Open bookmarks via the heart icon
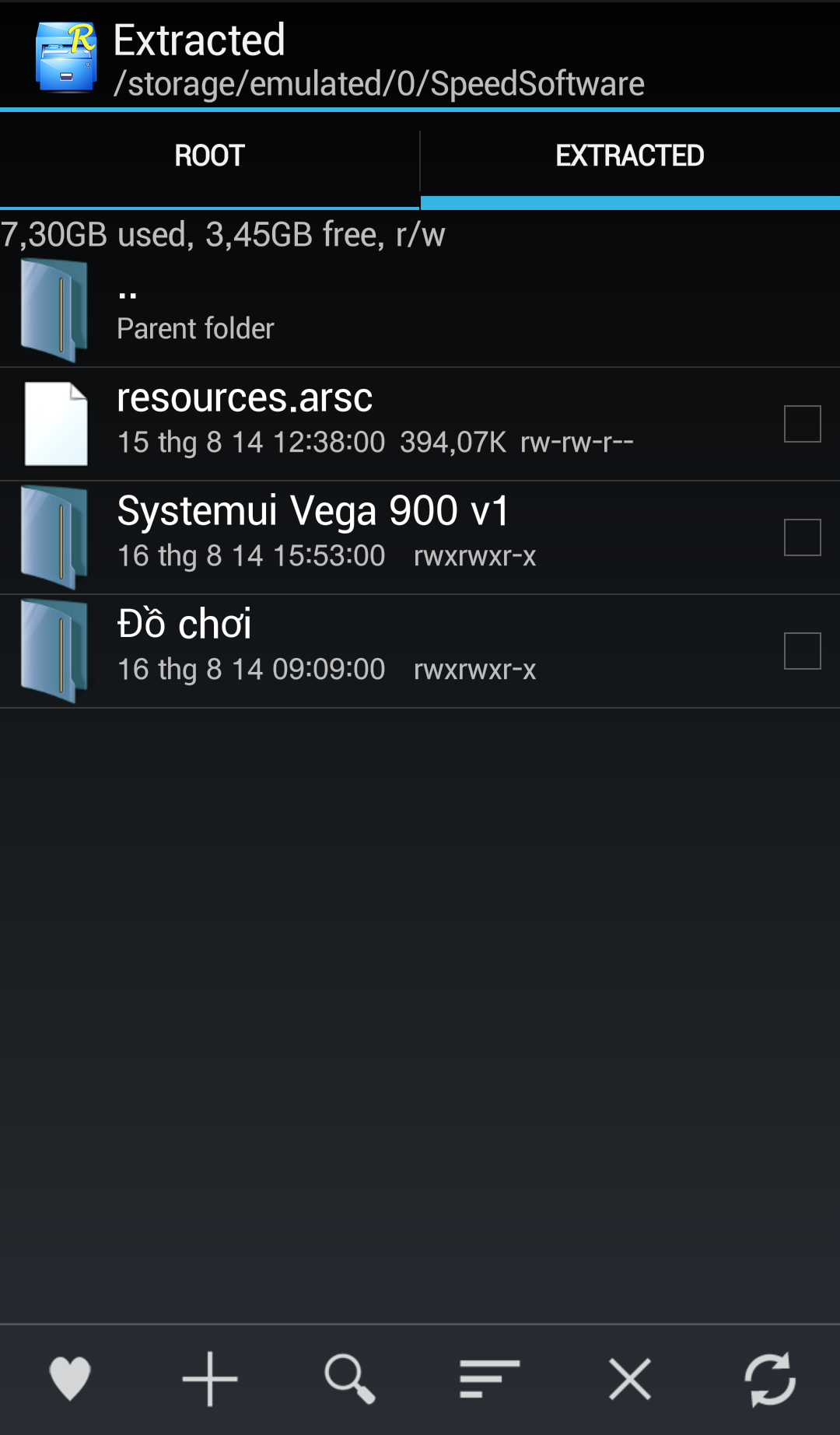 coord(70,1379)
